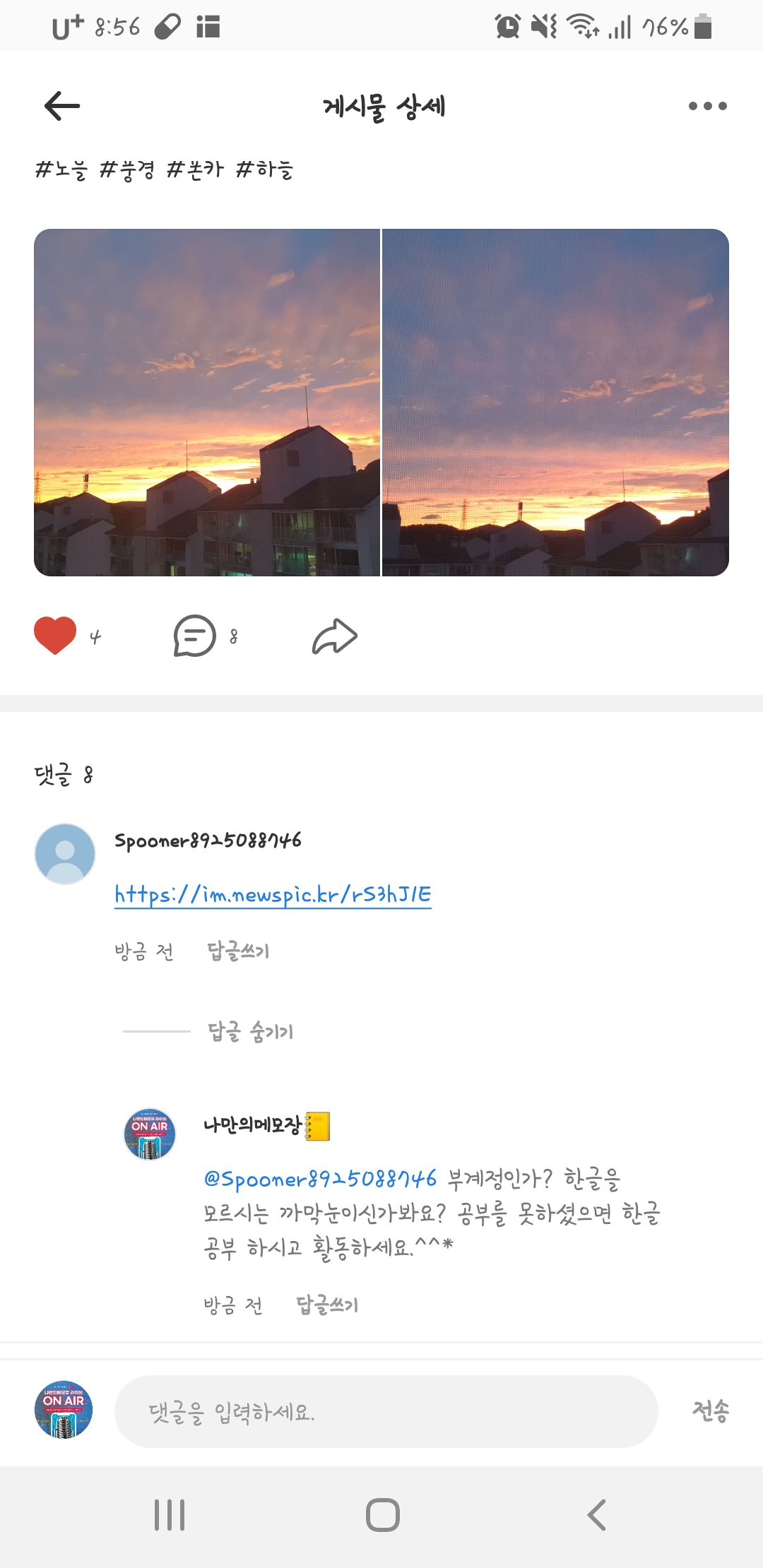Go to the system home screen
763x1568 pixels.
(x=382, y=1514)
